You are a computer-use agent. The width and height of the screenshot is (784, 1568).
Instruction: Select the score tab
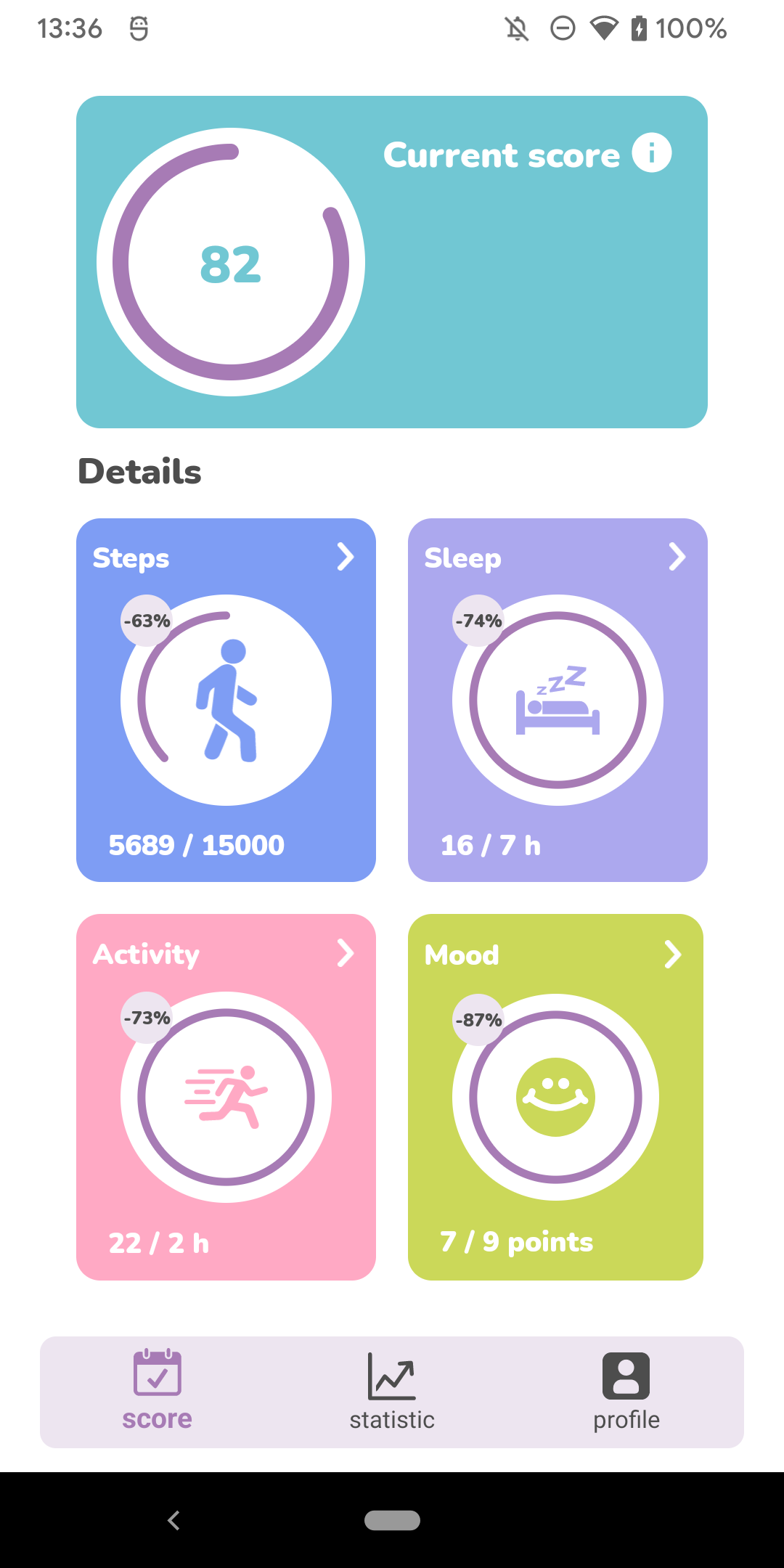[x=158, y=1392]
